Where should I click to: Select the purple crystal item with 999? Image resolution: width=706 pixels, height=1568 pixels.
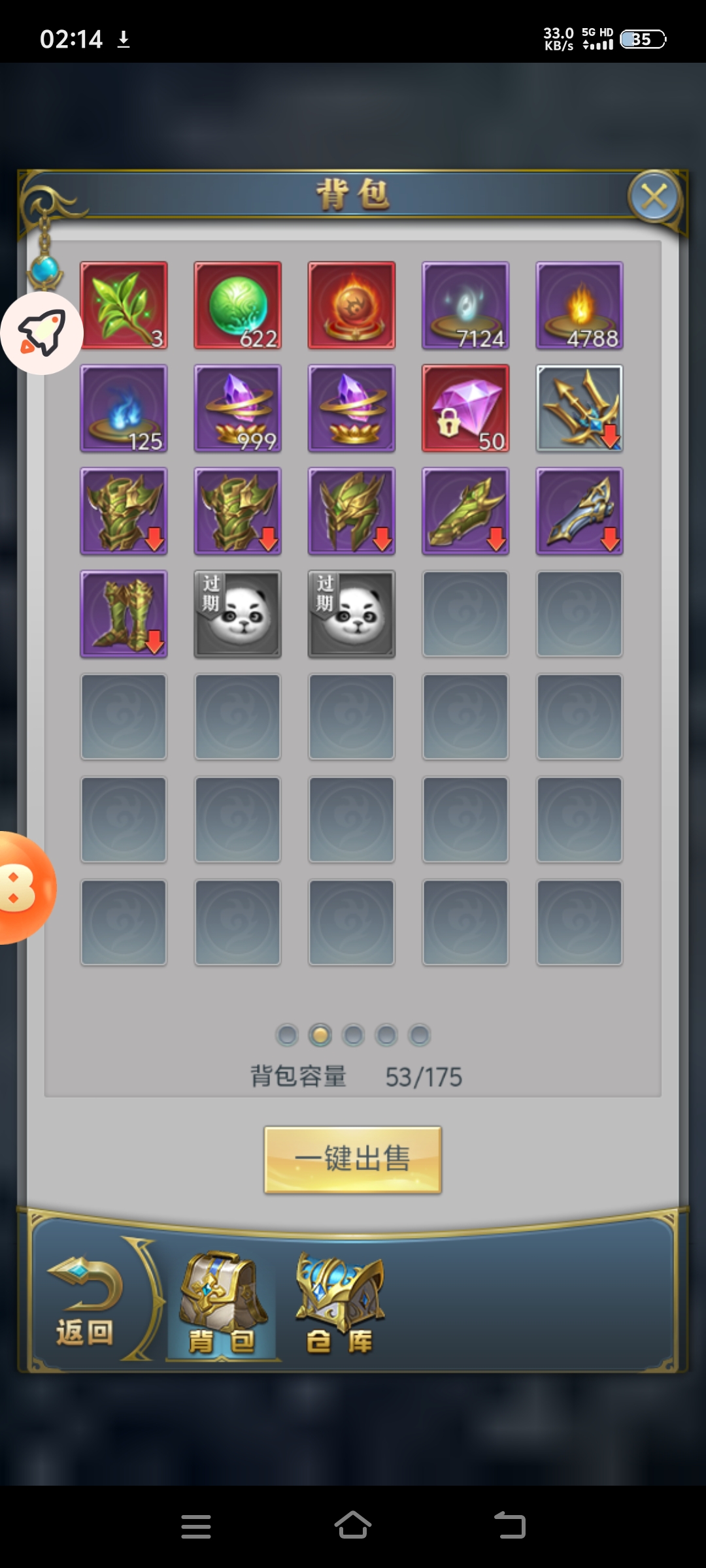(237, 408)
